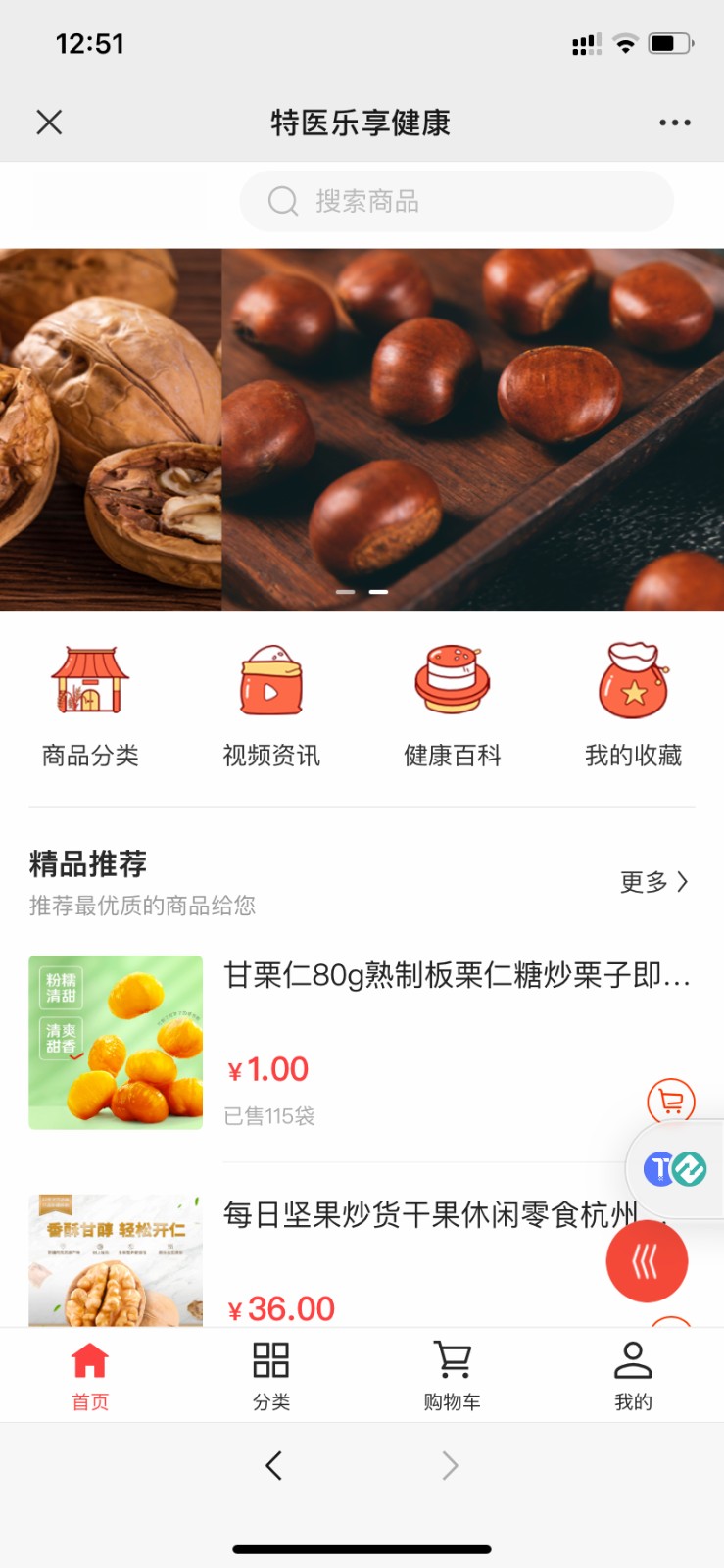Tap the 搜索商品 search input field

tap(456, 201)
